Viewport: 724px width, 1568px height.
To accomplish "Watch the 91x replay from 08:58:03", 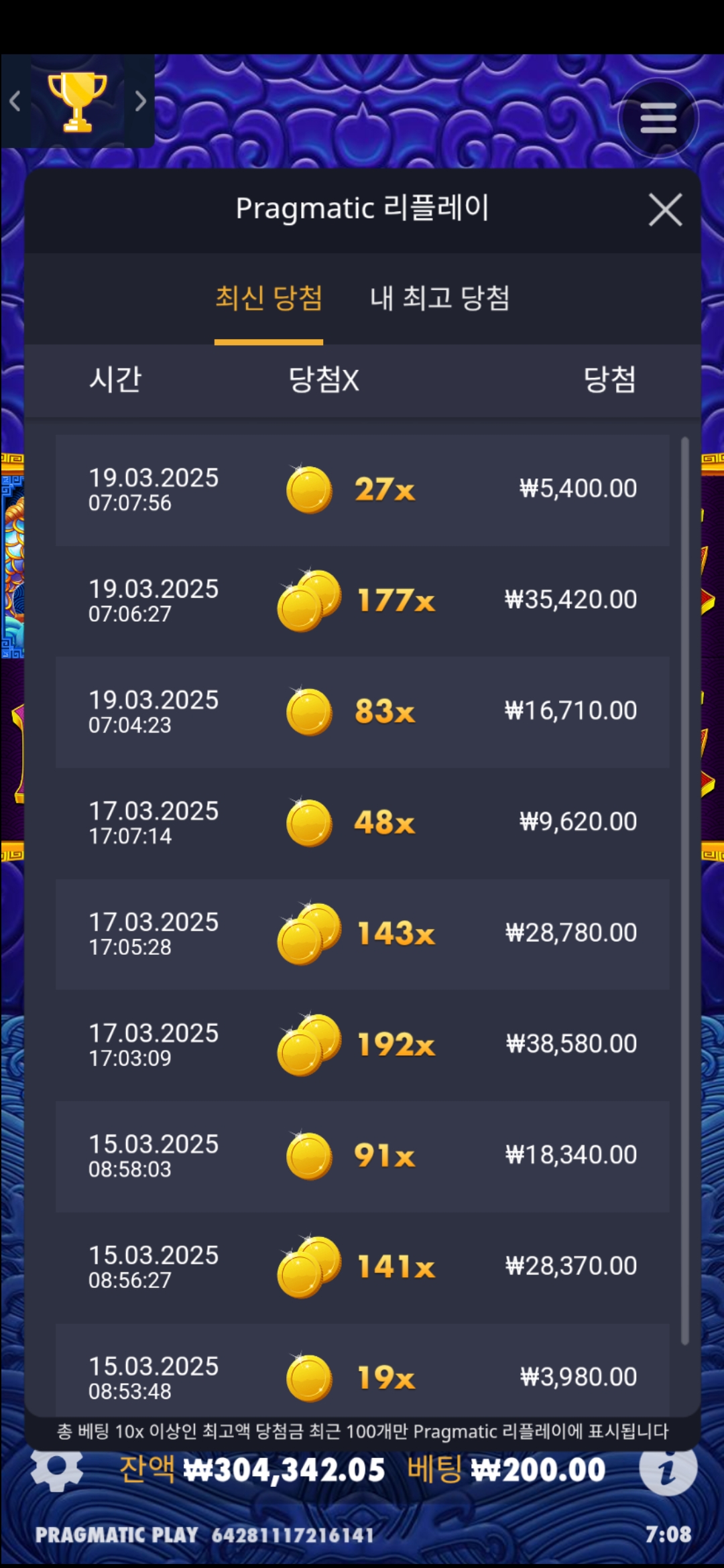I will (x=362, y=1156).
